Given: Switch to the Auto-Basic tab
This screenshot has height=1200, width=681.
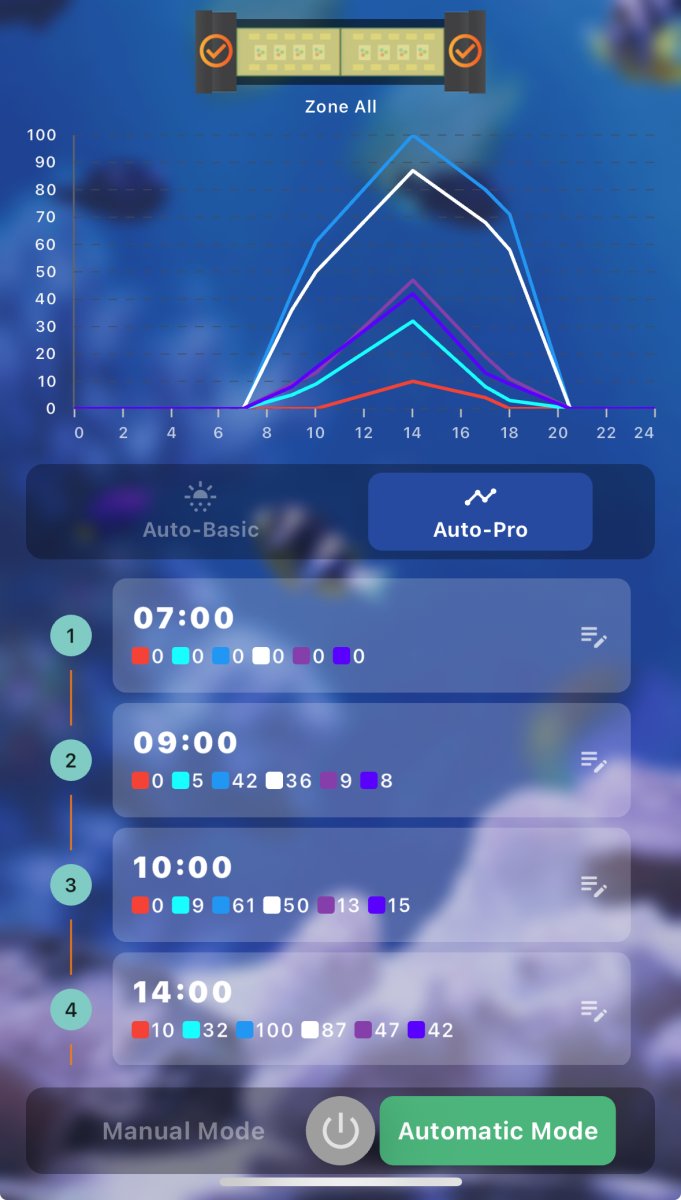Looking at the screenshot, I should click(x=200, y=511).
